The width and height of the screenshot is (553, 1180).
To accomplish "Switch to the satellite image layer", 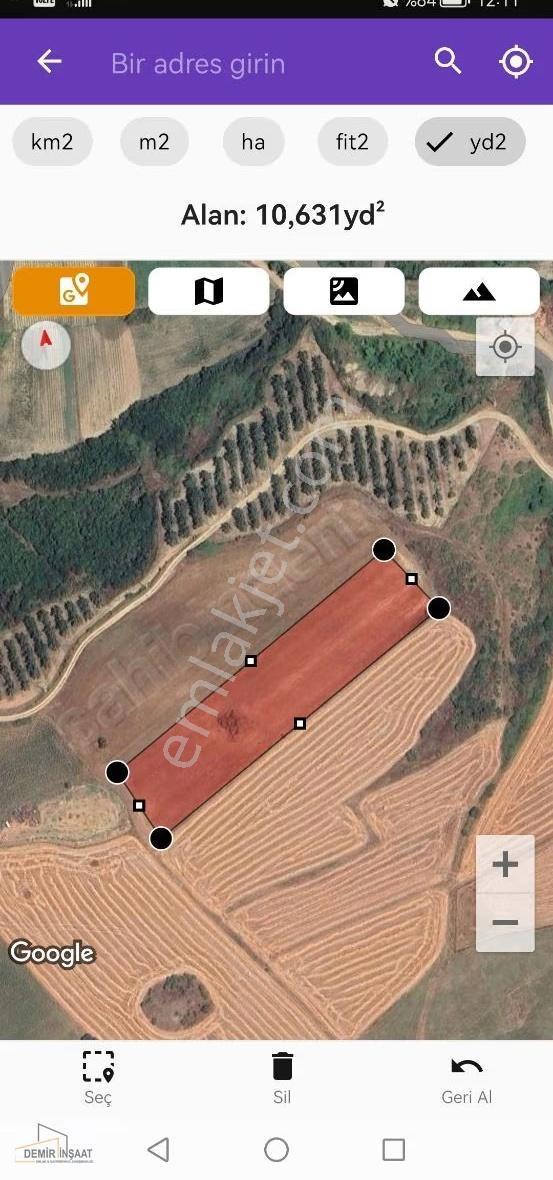I will click(x=344, y=291).
